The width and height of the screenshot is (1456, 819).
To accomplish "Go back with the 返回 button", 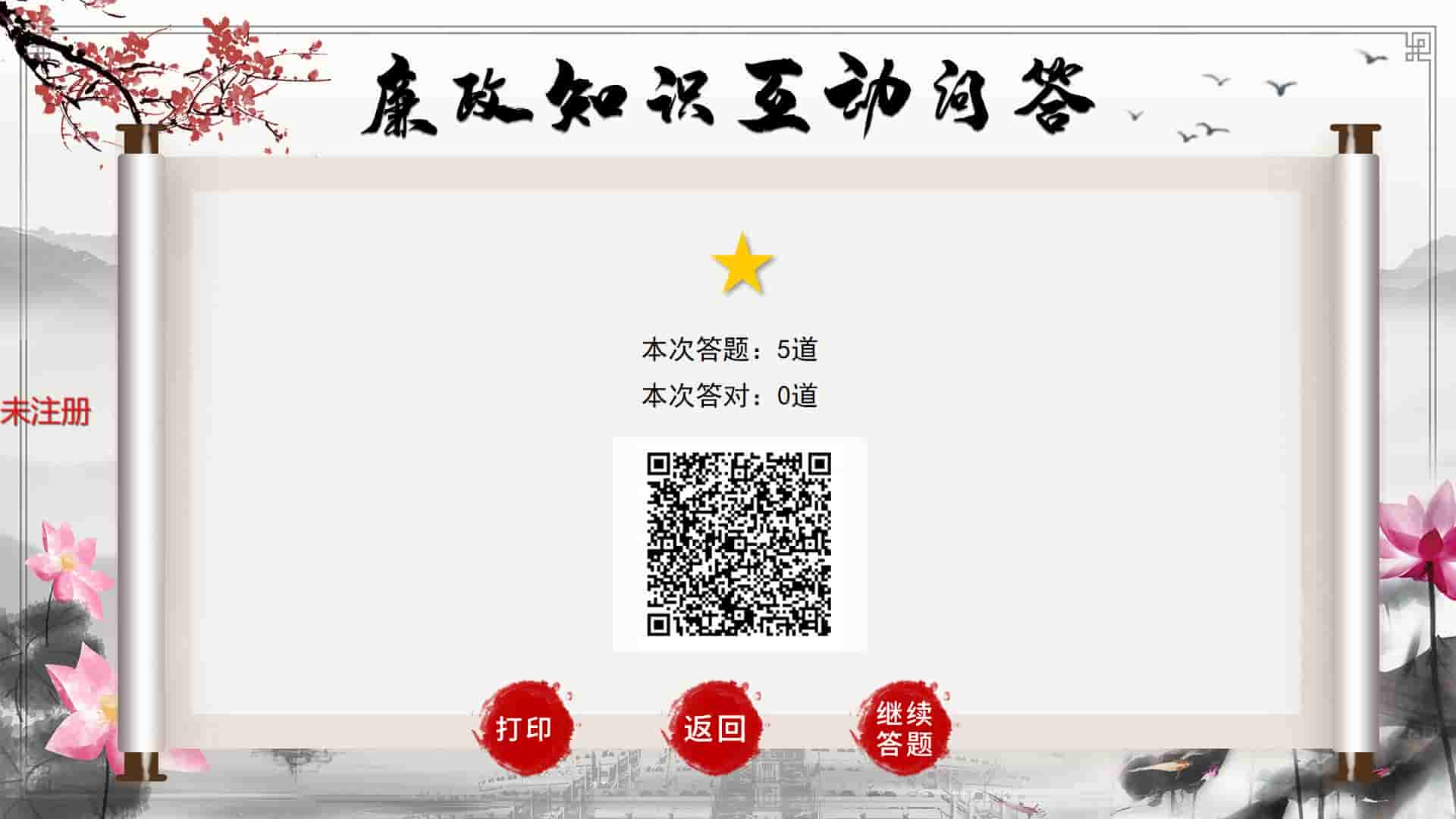I will 714,728.
